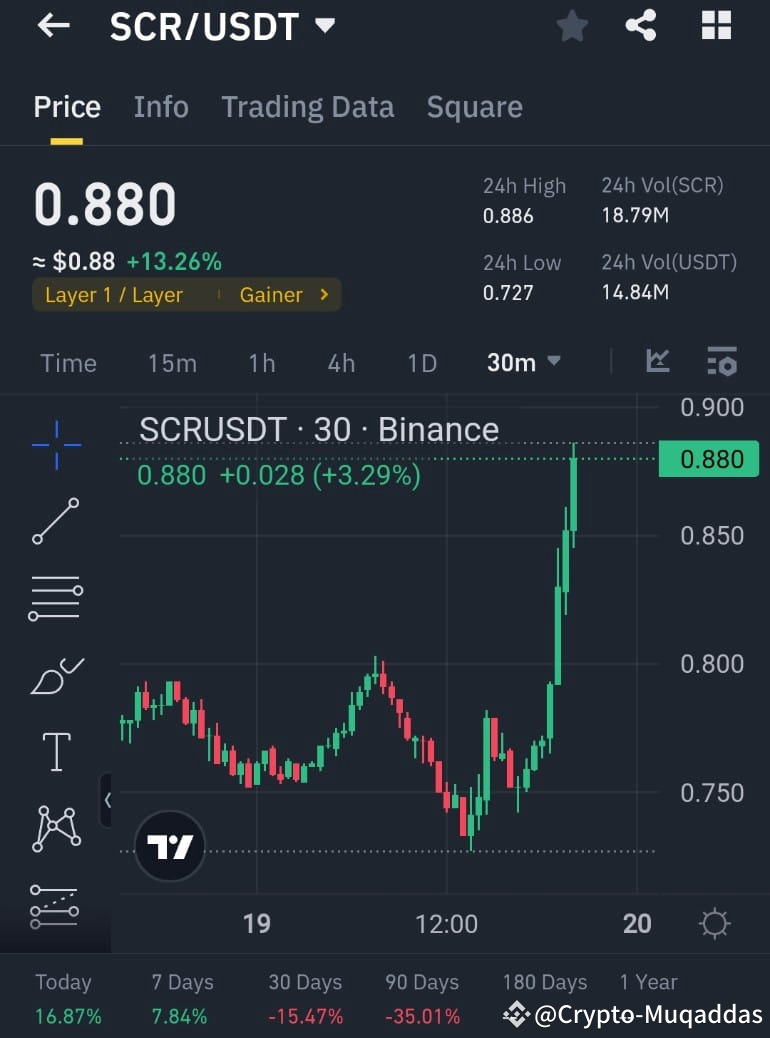This screenshot has height=1038, width=770.
Task: Select the trend line drawing tool
Action: tap(55, 522)
